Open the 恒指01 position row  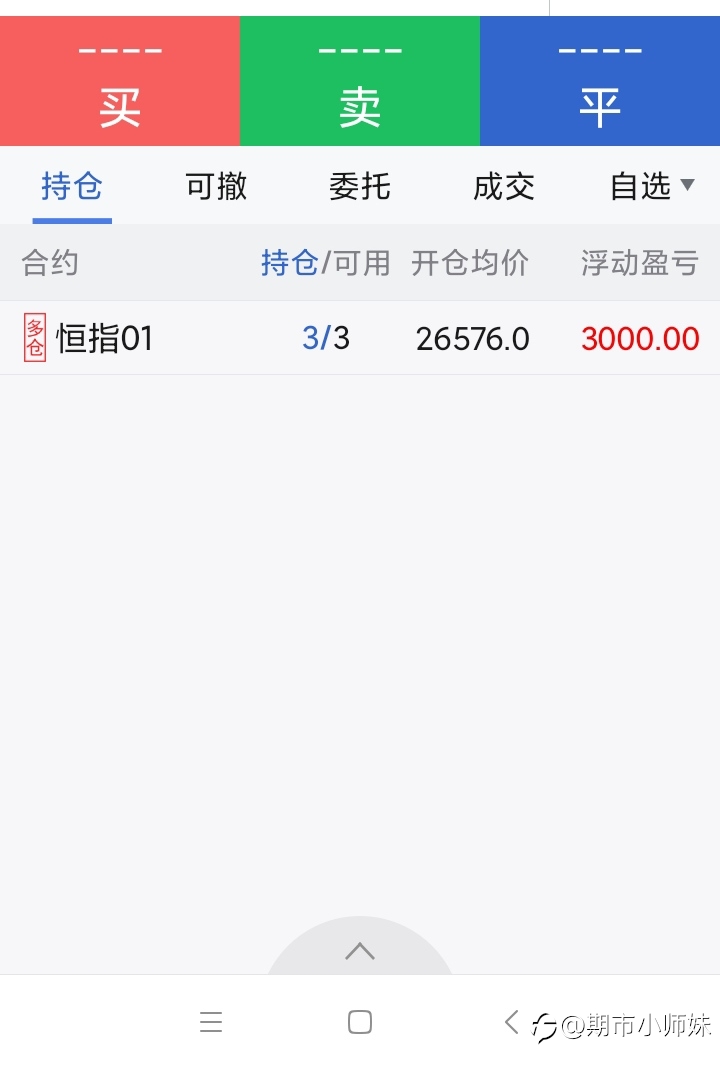coord(360,338)
